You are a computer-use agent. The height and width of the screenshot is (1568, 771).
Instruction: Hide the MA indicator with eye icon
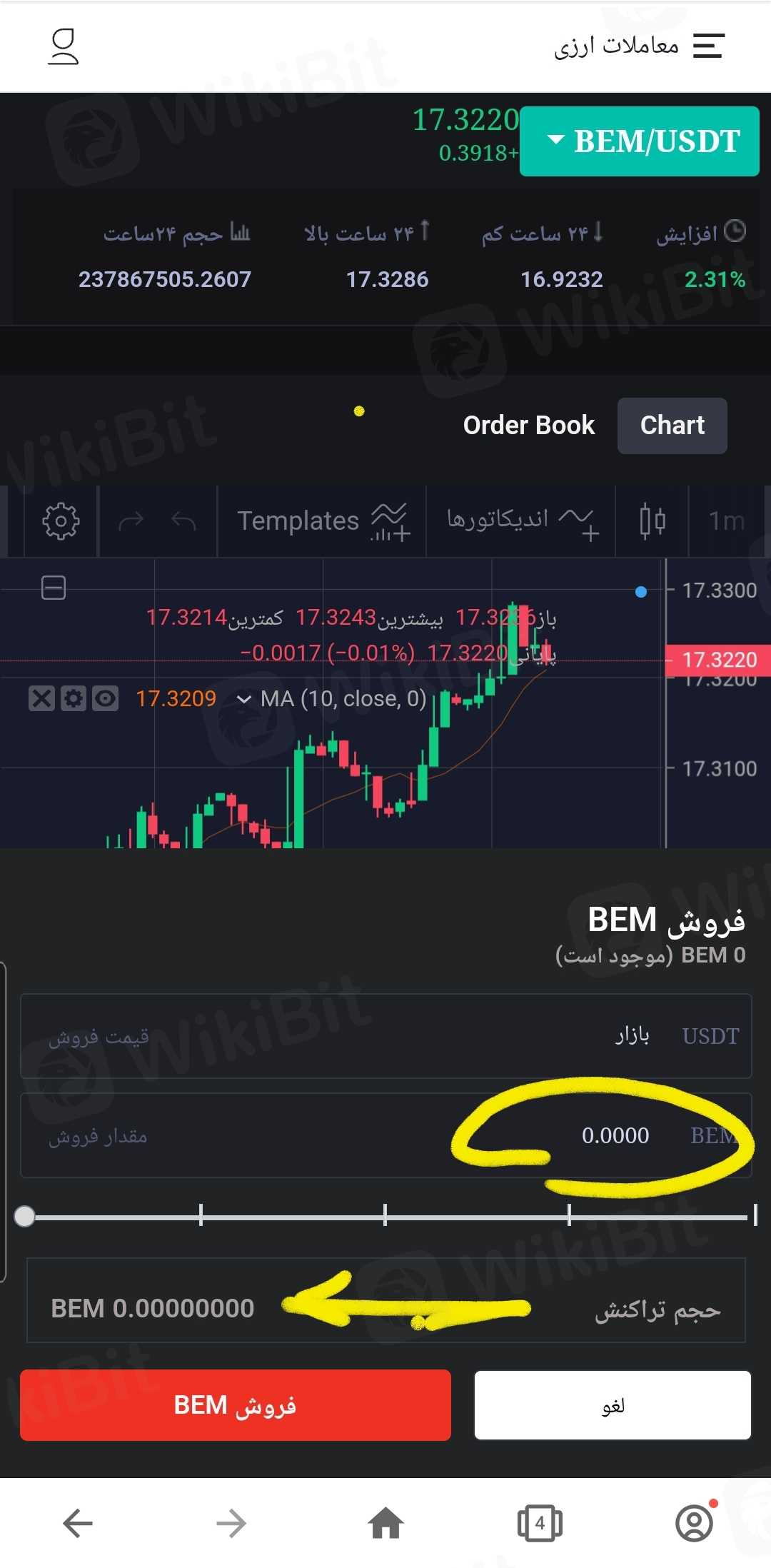point(106,698)
